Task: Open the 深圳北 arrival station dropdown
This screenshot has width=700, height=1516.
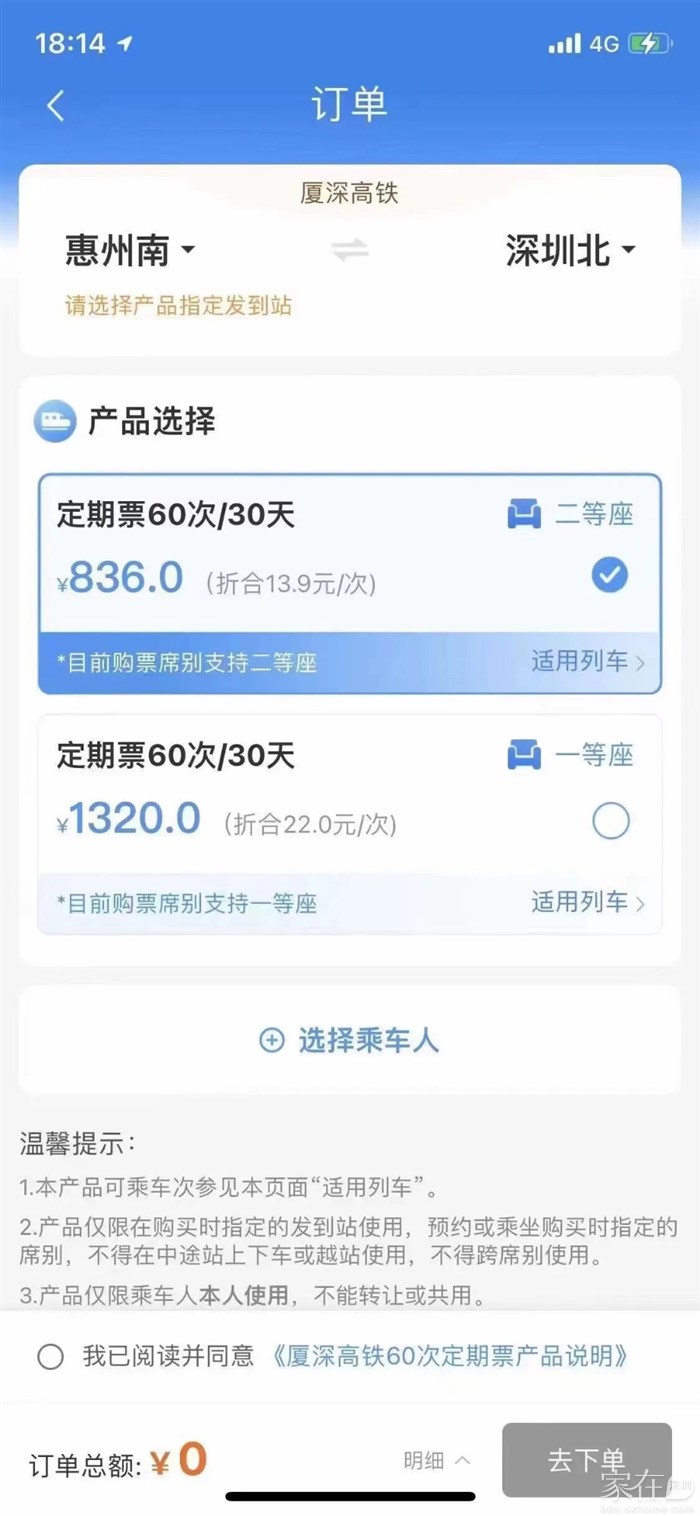Action: (570, 251)
